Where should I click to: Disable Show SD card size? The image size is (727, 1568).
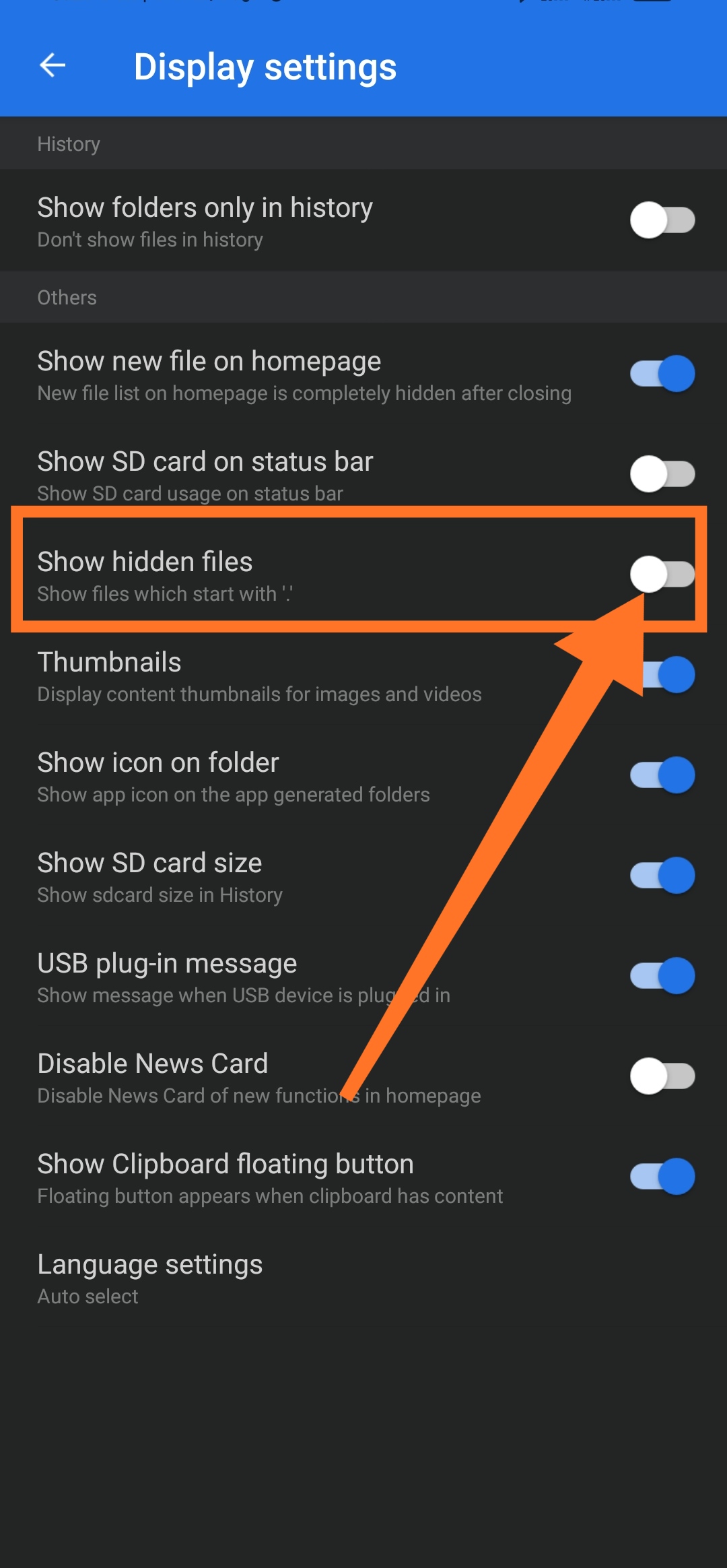pyautogui.click(x=662, y=876)
